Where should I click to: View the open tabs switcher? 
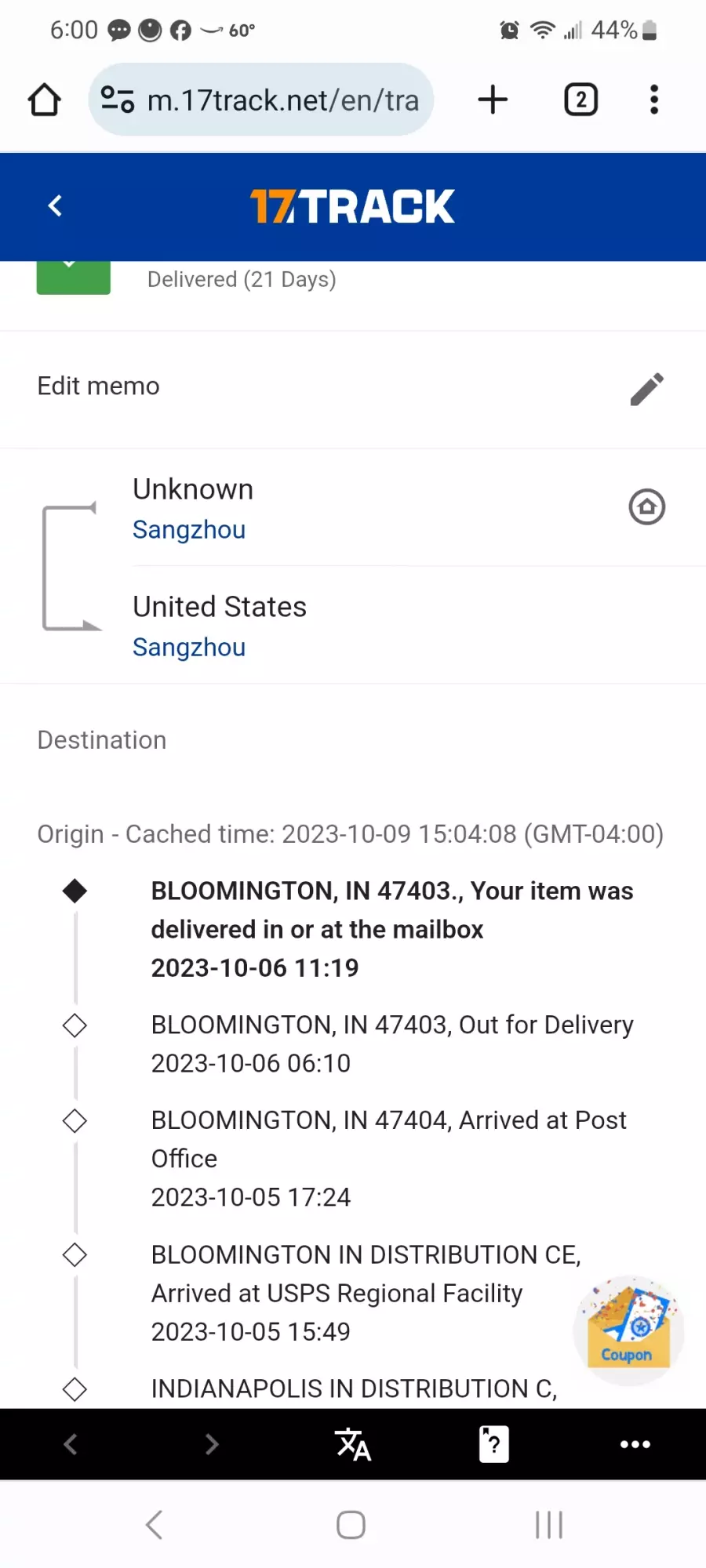click(x=580, y=100)
